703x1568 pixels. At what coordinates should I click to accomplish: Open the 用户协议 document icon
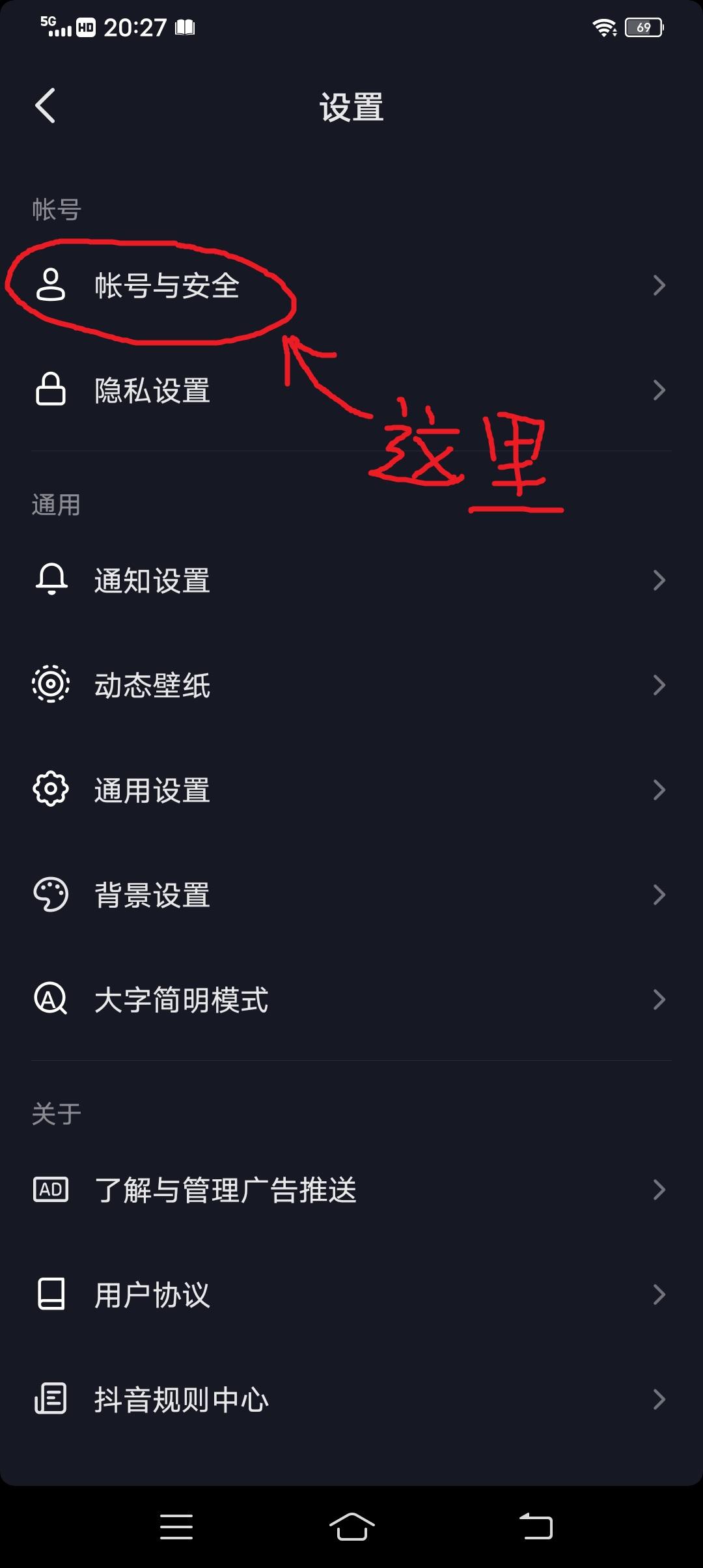51,1295
